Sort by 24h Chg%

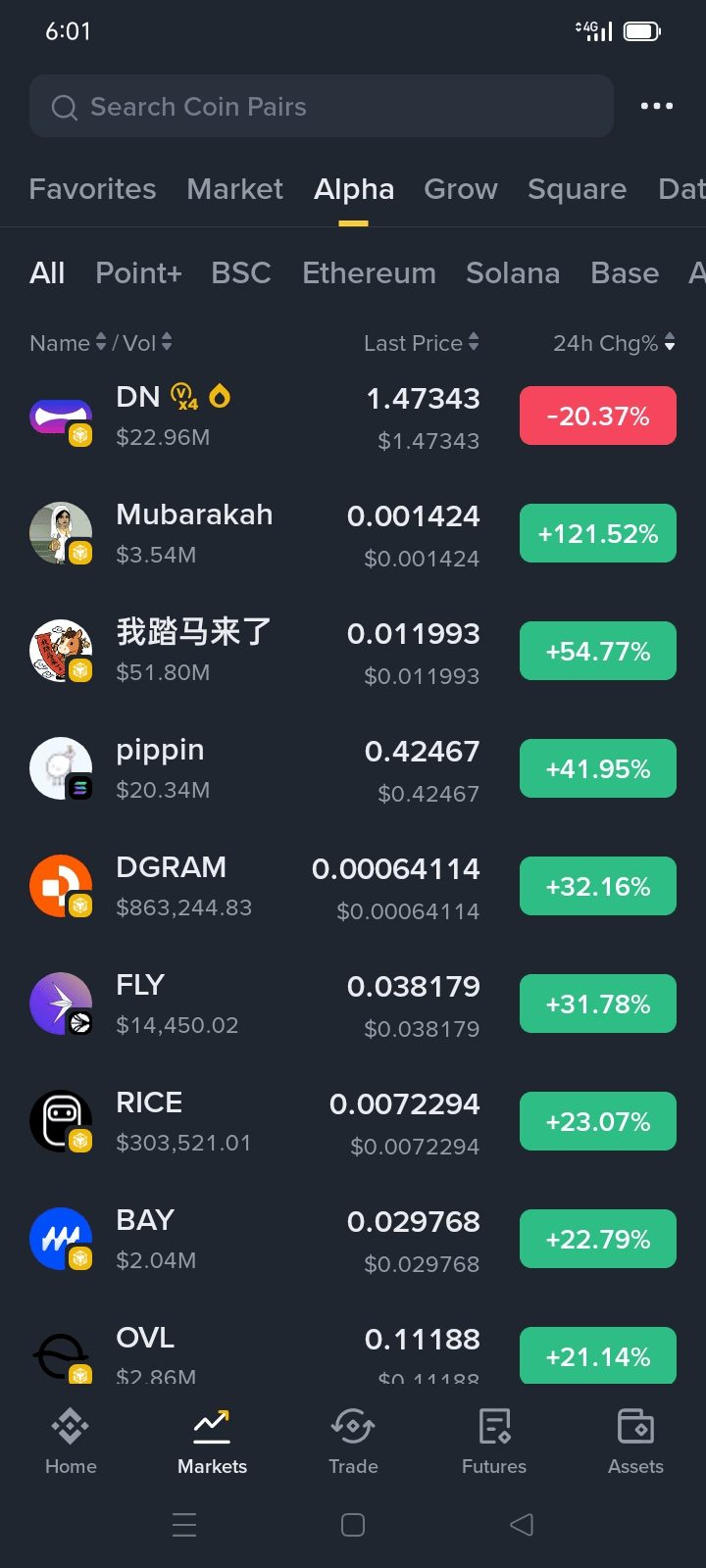click(x=613, y=343)
